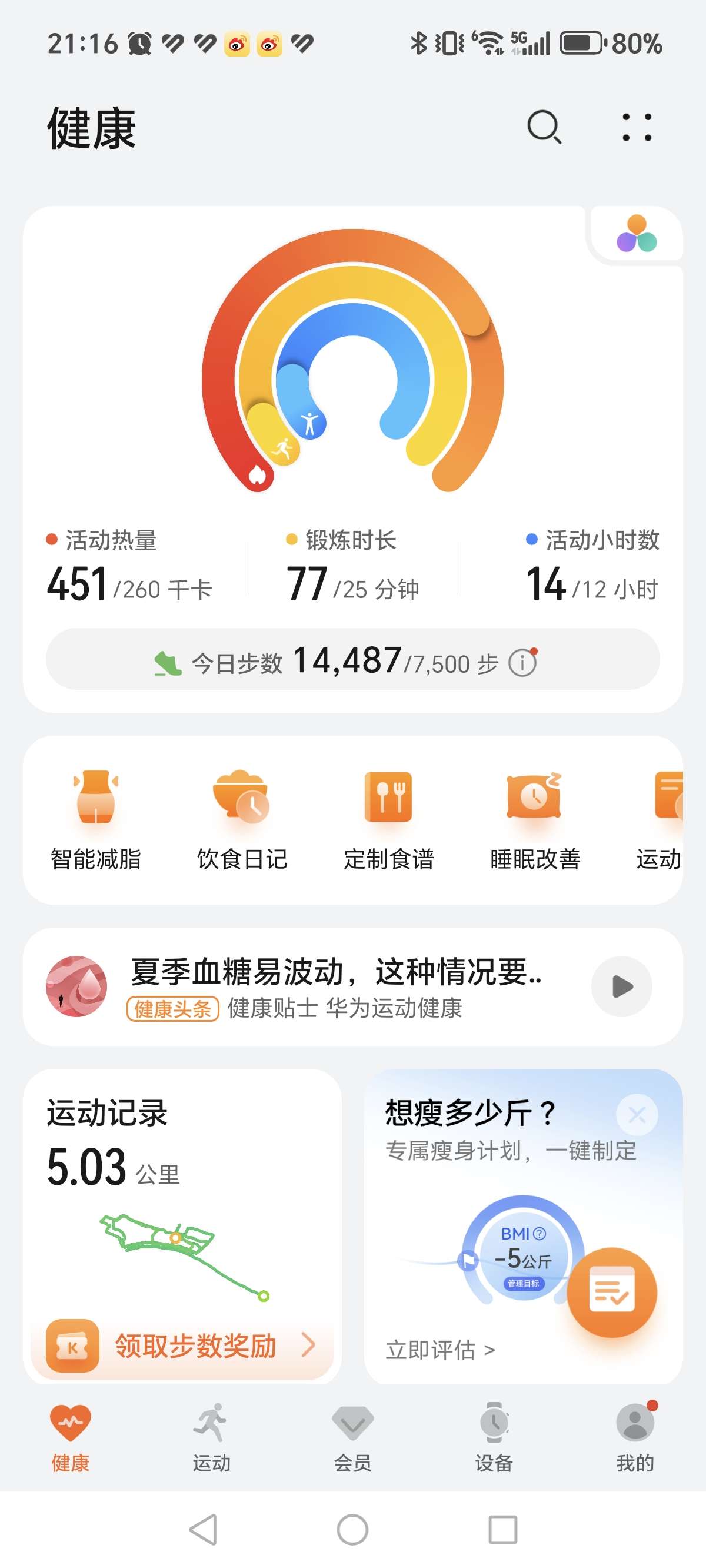Open the search icon in the header
Screen dimensions: 706x1568
tap(544, 127)
